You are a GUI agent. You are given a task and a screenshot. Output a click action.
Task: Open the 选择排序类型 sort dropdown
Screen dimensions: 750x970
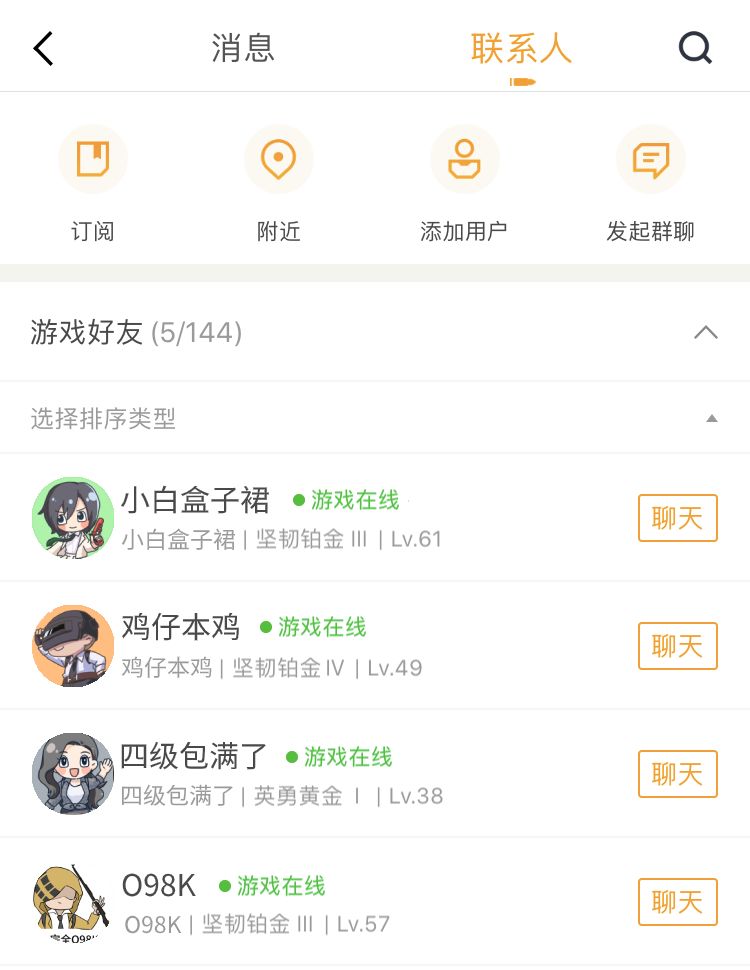pos(100,418)
